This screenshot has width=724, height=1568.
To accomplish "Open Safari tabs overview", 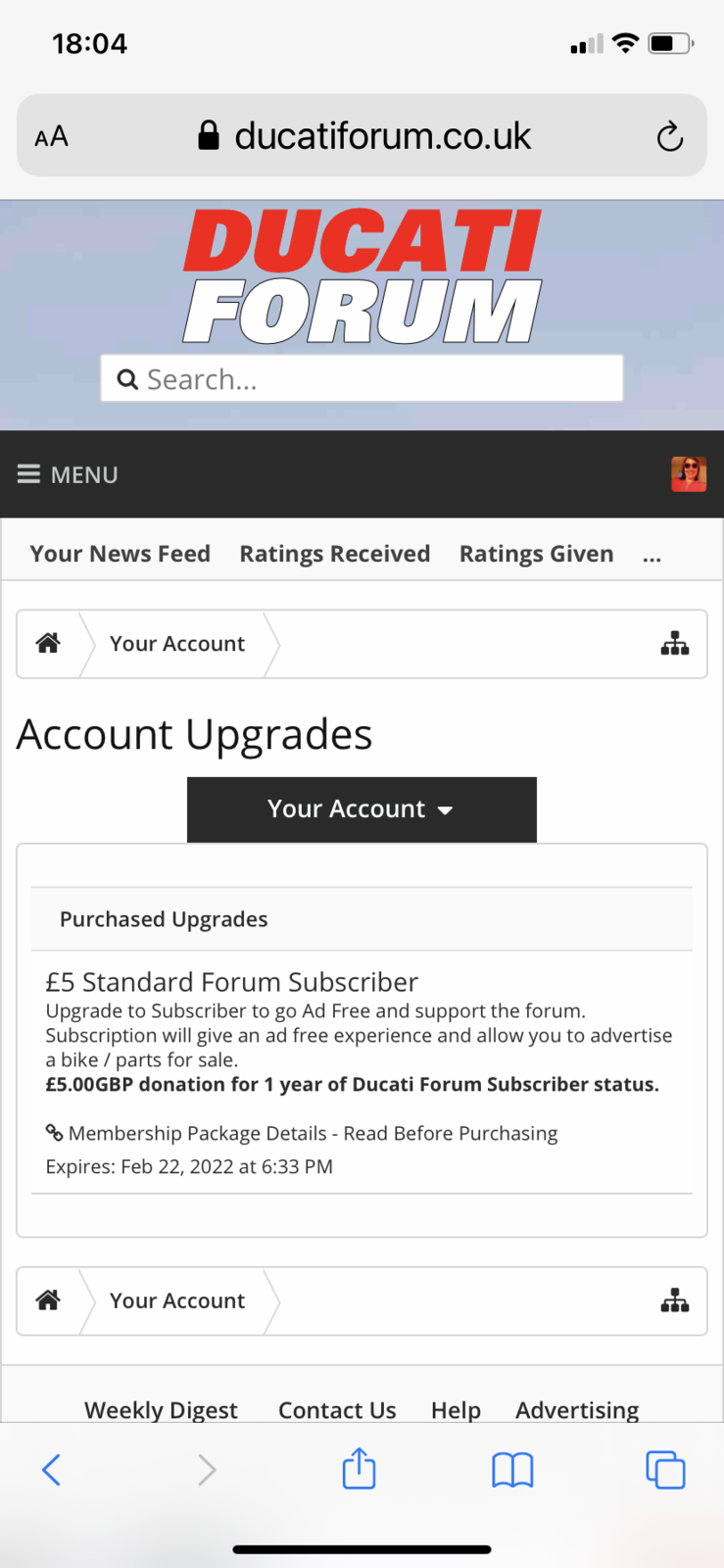I will pos(665,1470).
